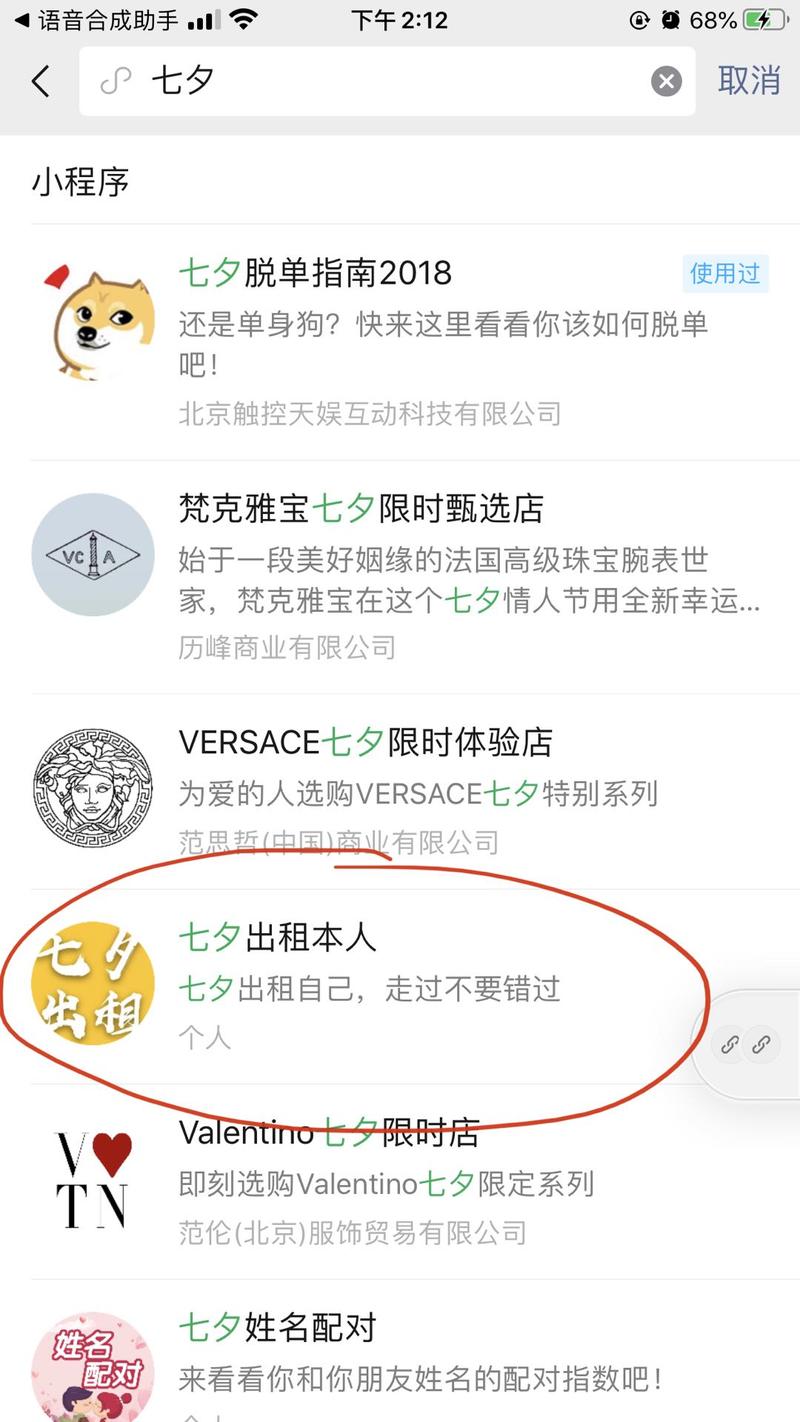The image size is (800, 1422).
Task: Select the 使用过 tag on first result
Action: (723, 274)
